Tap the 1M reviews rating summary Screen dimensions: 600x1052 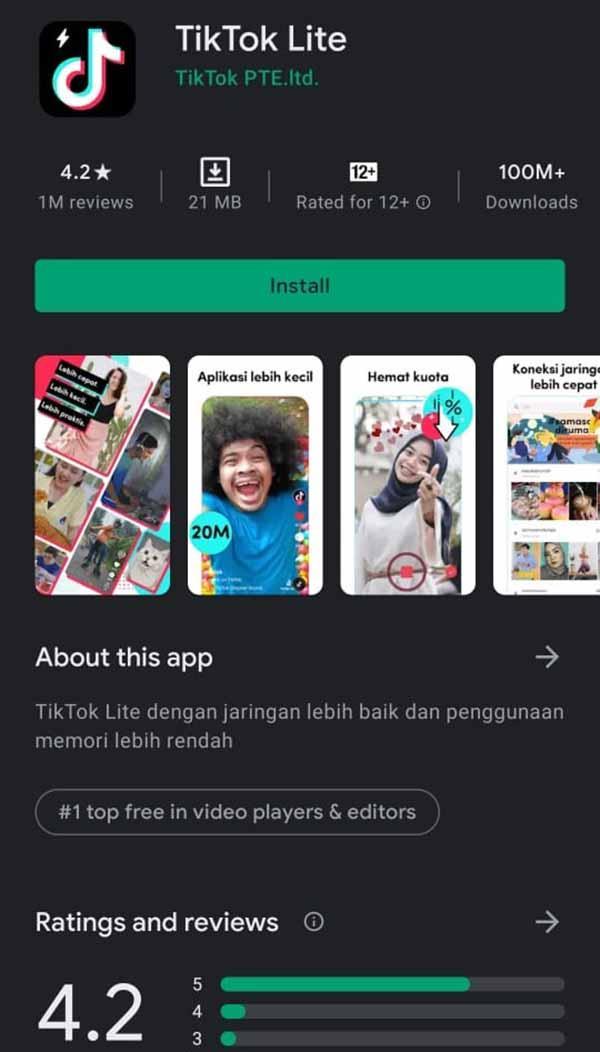point(85,187)
